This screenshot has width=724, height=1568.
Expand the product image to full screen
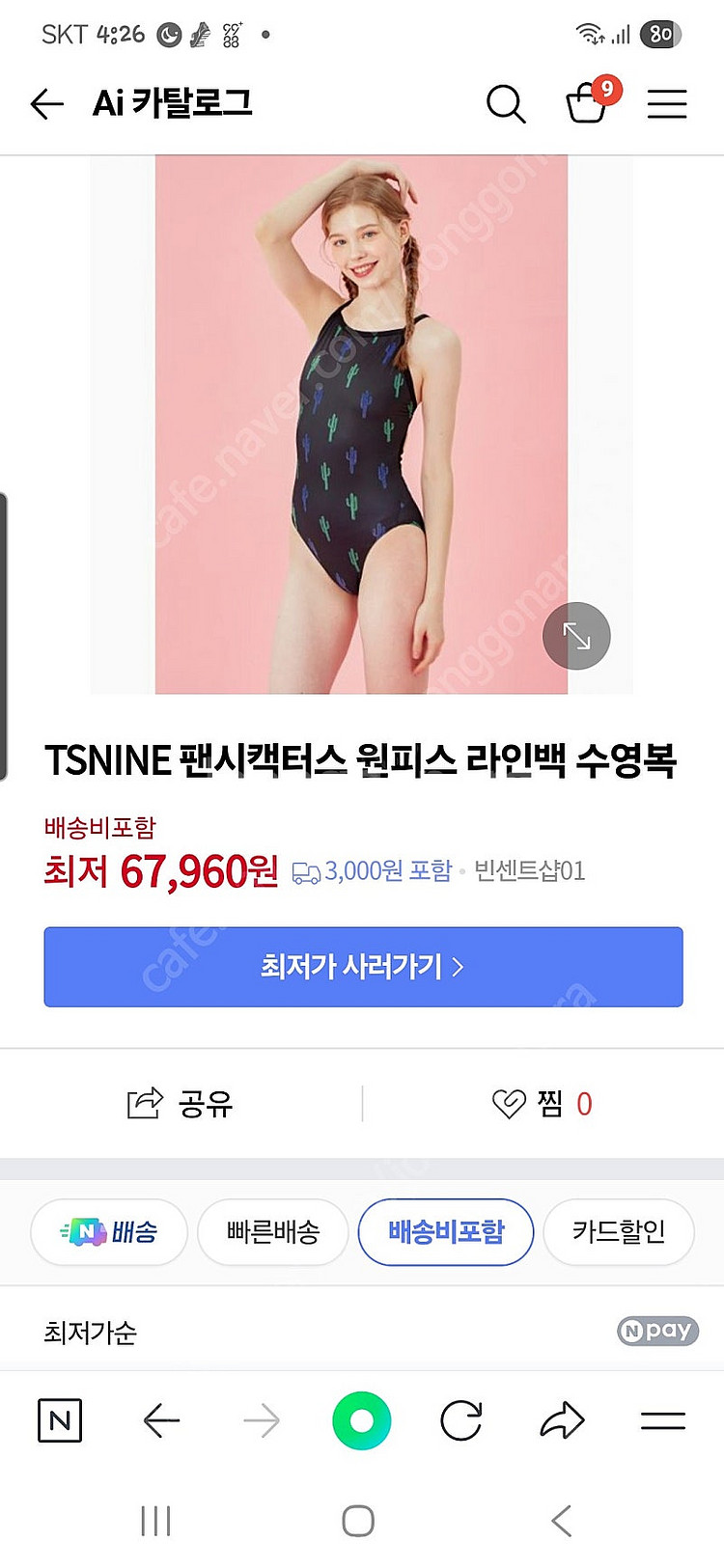click(x=576, y=636)
